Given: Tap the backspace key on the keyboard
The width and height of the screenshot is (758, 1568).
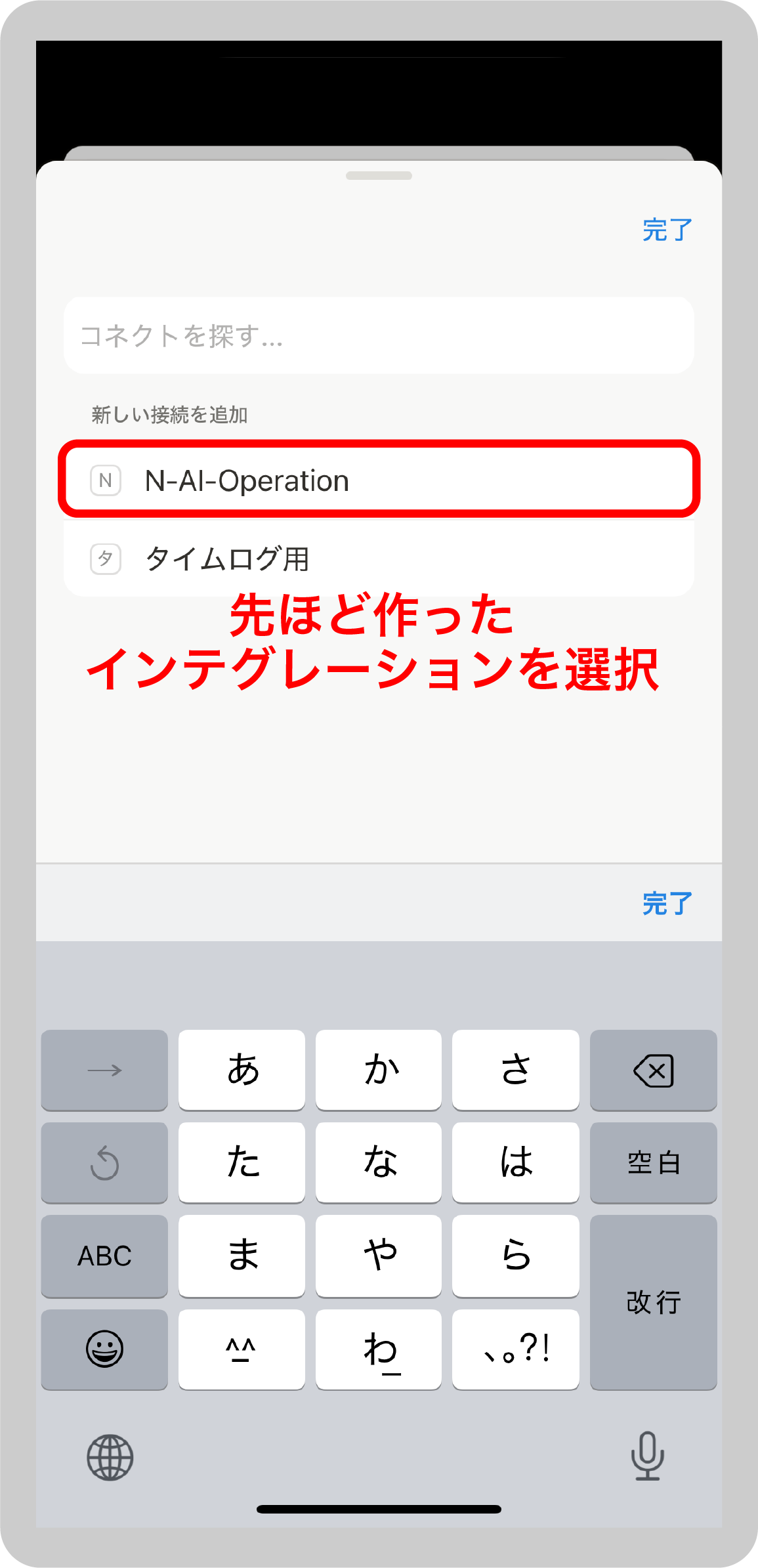Looking at the screenshot, I should pyautogui.click(x=652, y=1070).
